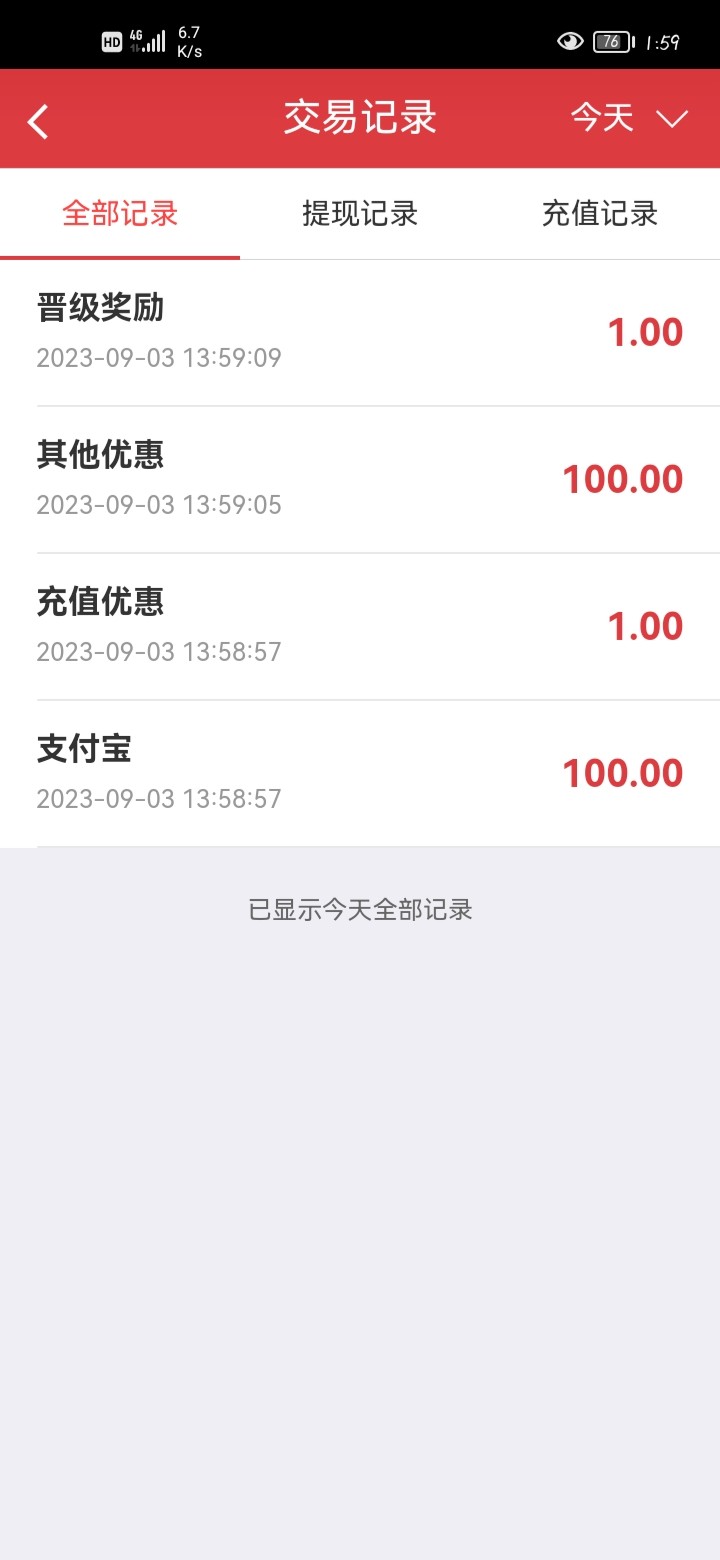Go back using the top-left arrow

[x=38, y=121]
